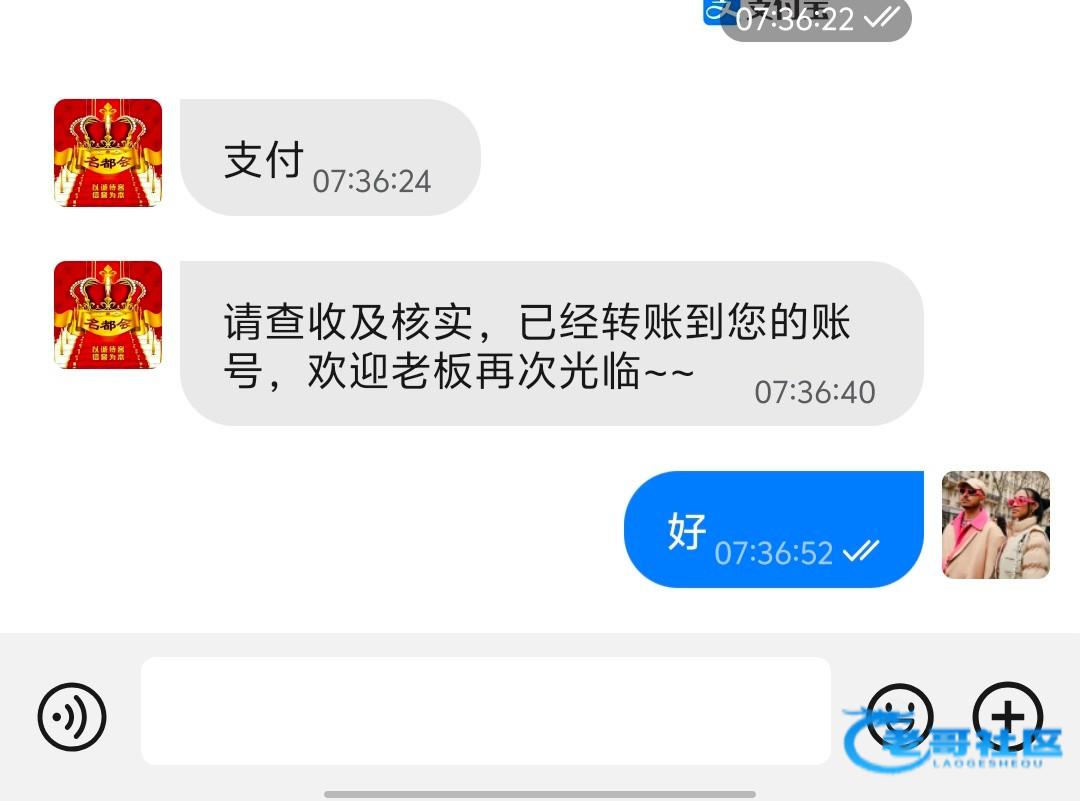Focus the message text field
This screenshot has height=801, width=1080.
pos(486,711)
